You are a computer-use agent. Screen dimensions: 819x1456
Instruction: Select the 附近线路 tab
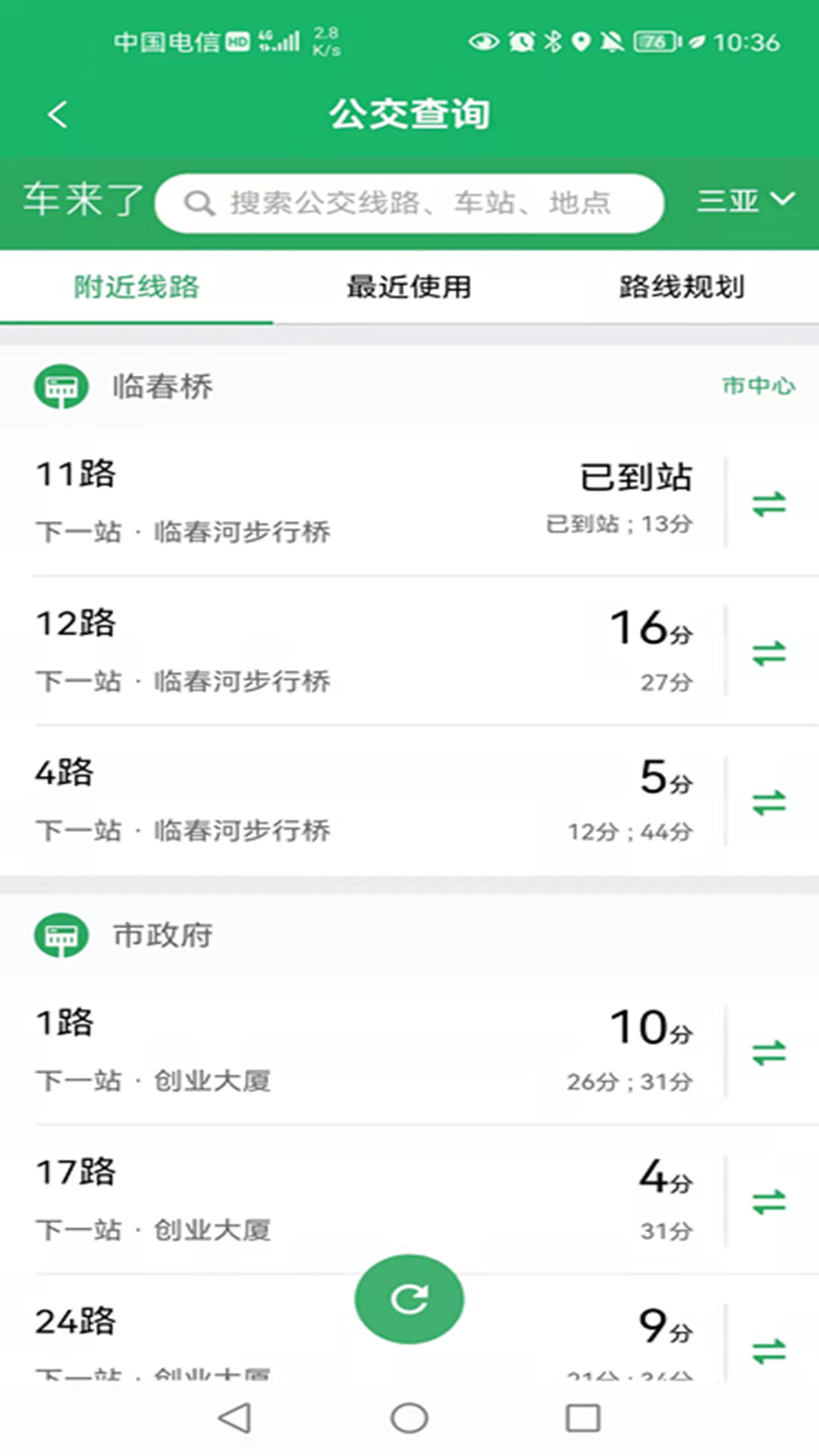pyautogui.click(x=136, y=287)
